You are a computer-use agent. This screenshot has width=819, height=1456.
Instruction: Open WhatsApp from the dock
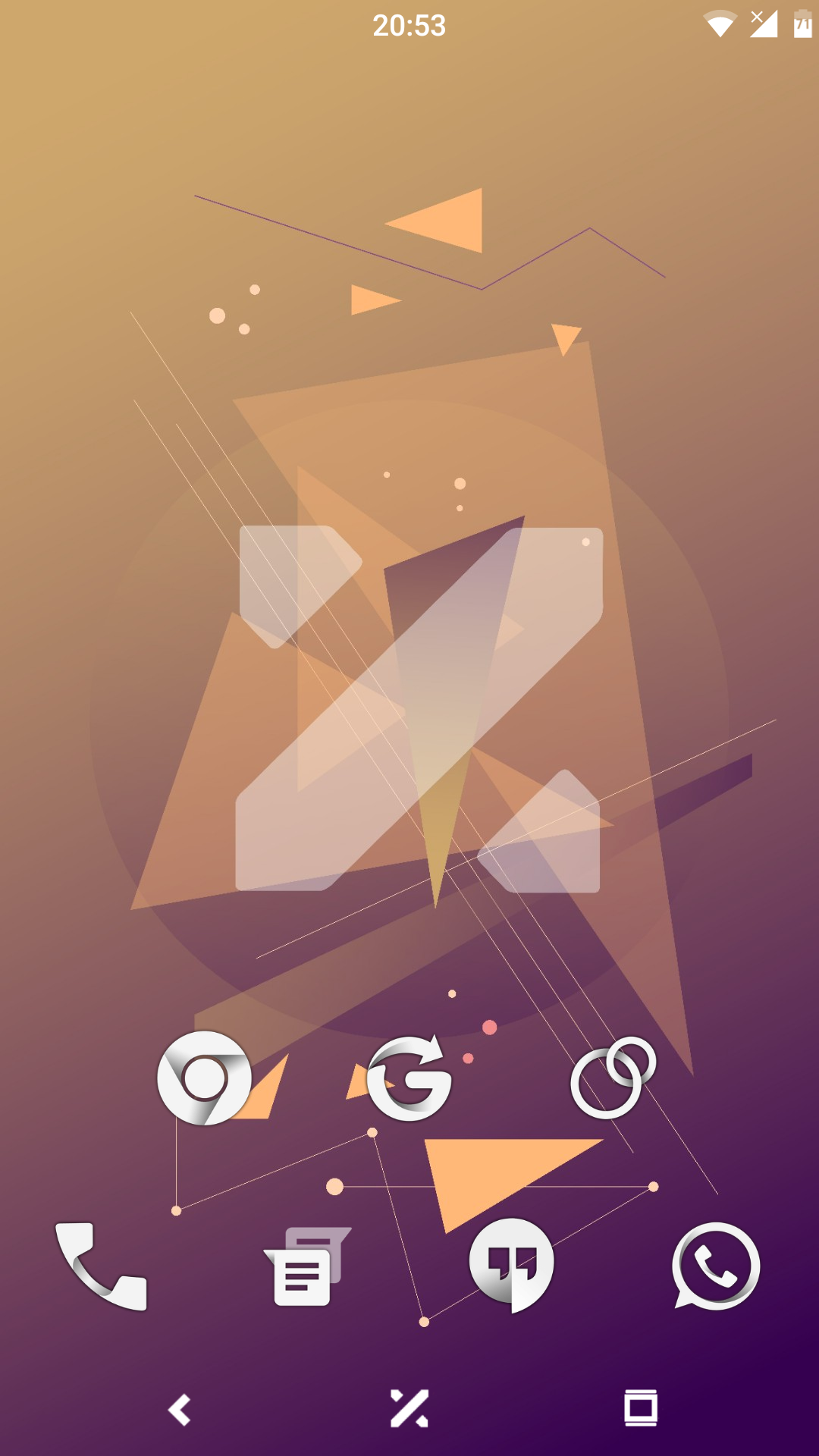pos(716,1266)
